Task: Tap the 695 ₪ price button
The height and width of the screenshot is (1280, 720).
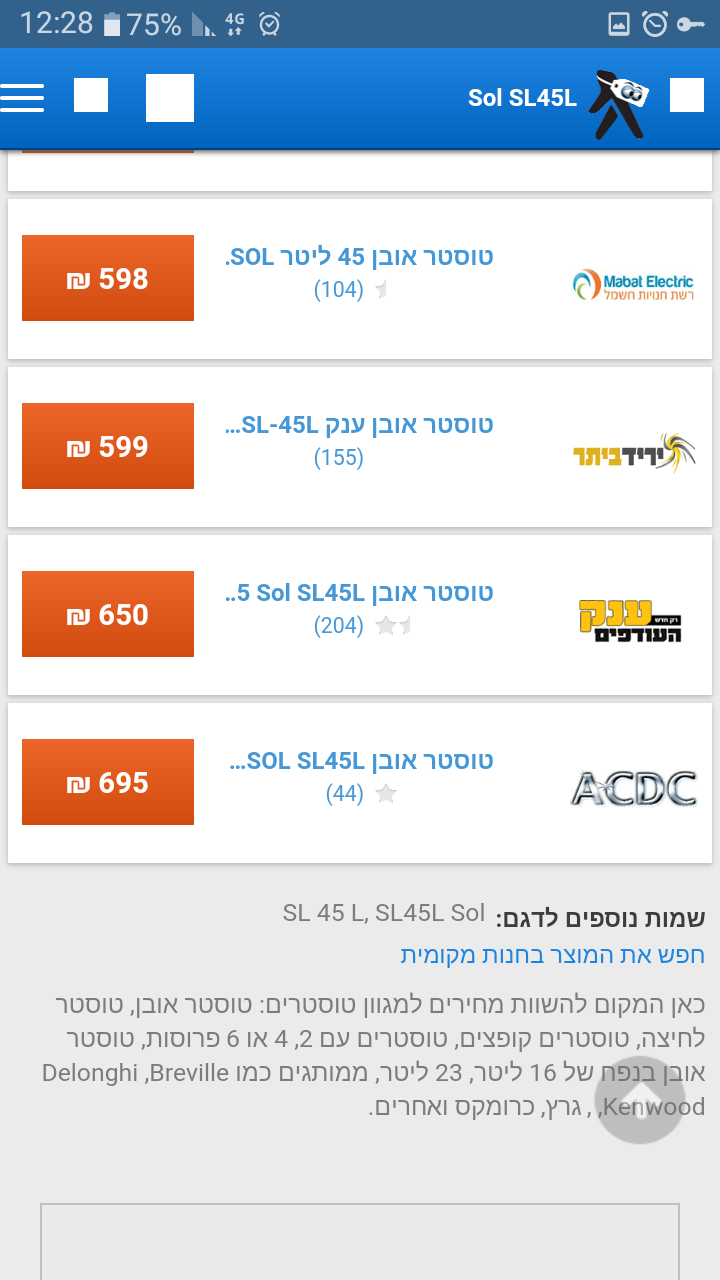Action: tap(108, 782)
